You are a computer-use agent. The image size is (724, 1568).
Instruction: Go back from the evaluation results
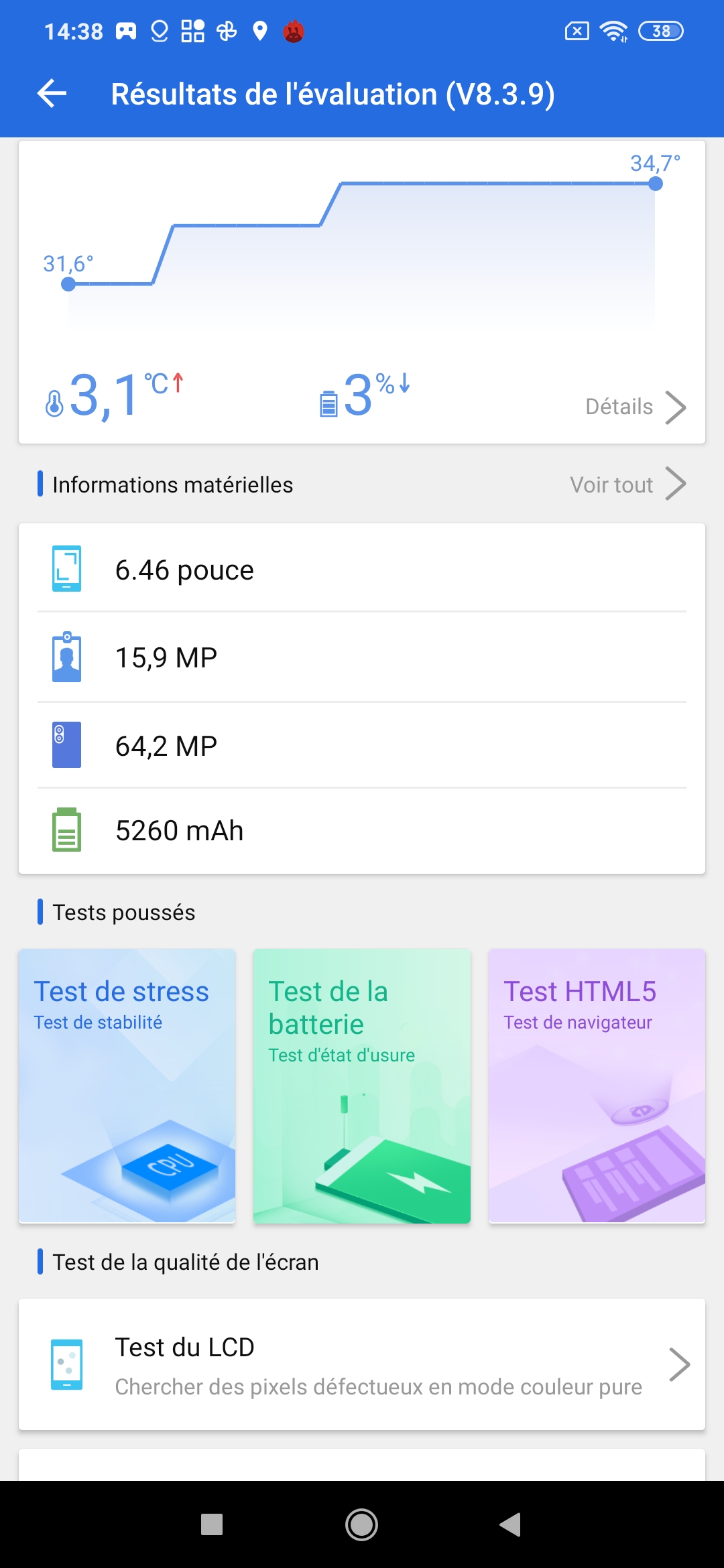52,94
